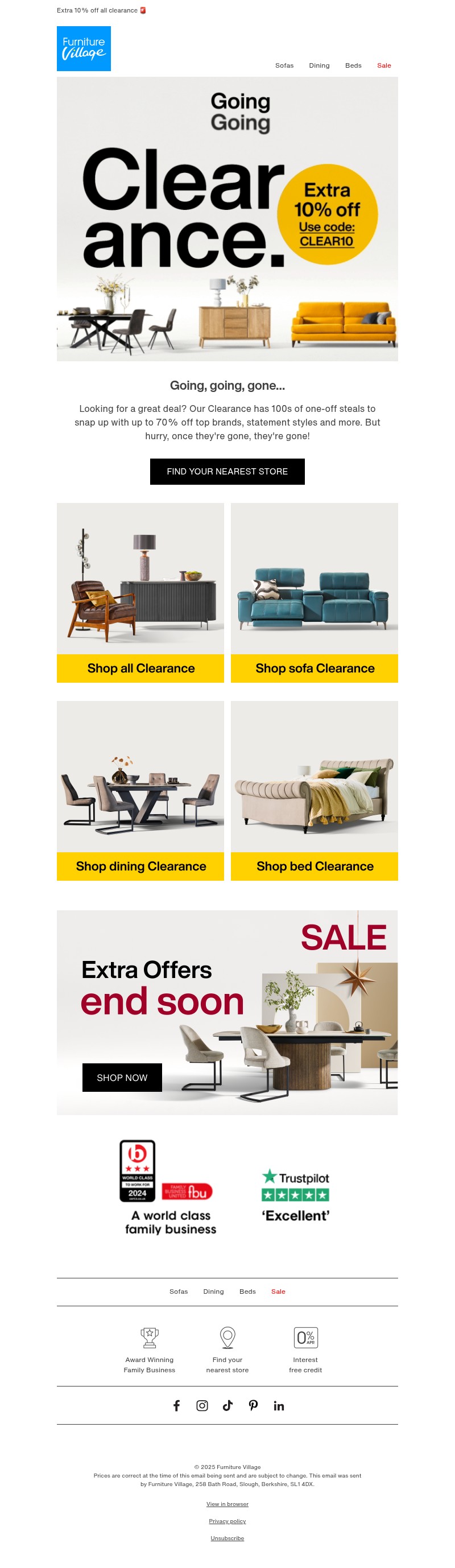
Task: Open Shop all Clearance tile
Action: [140, 668]
